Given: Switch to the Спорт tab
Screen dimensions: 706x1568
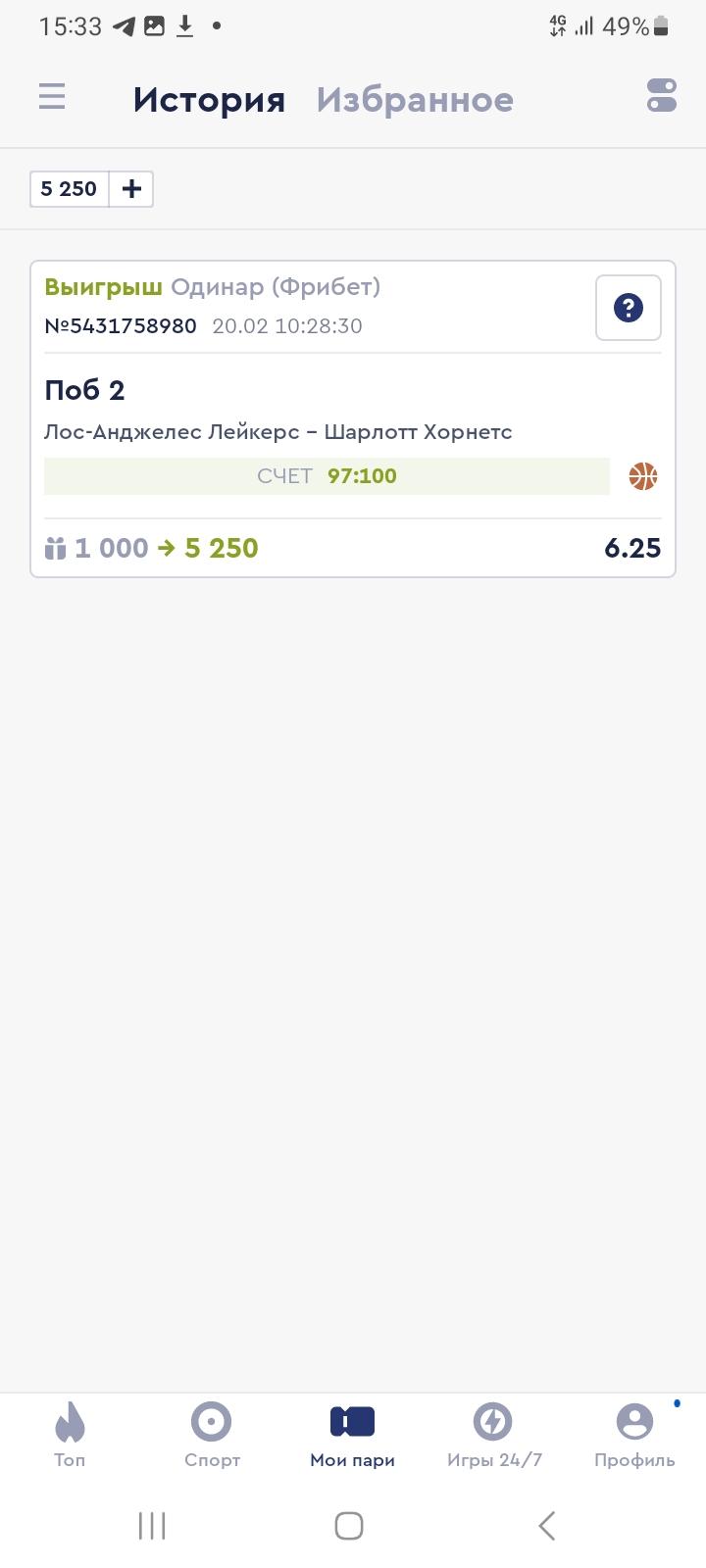Looking at the screenshot, I should [212, 1435].
